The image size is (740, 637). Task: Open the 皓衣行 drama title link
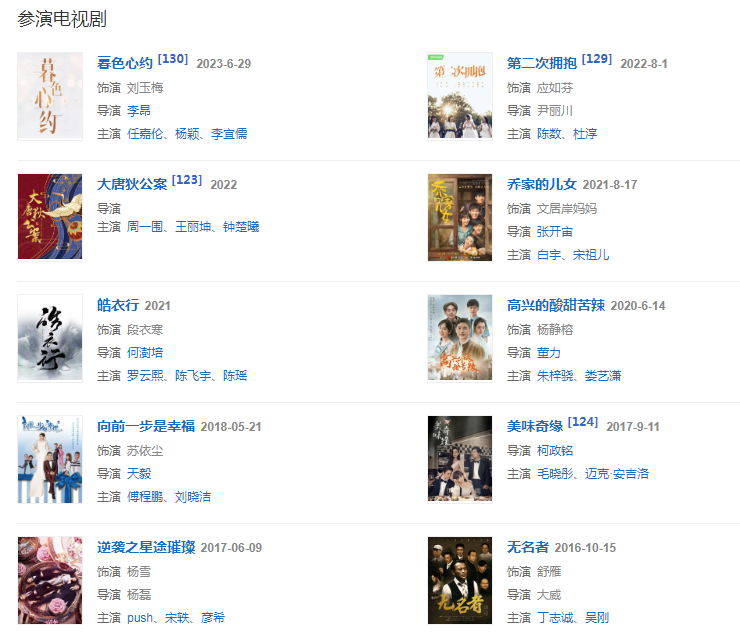(x=118, y=306)
